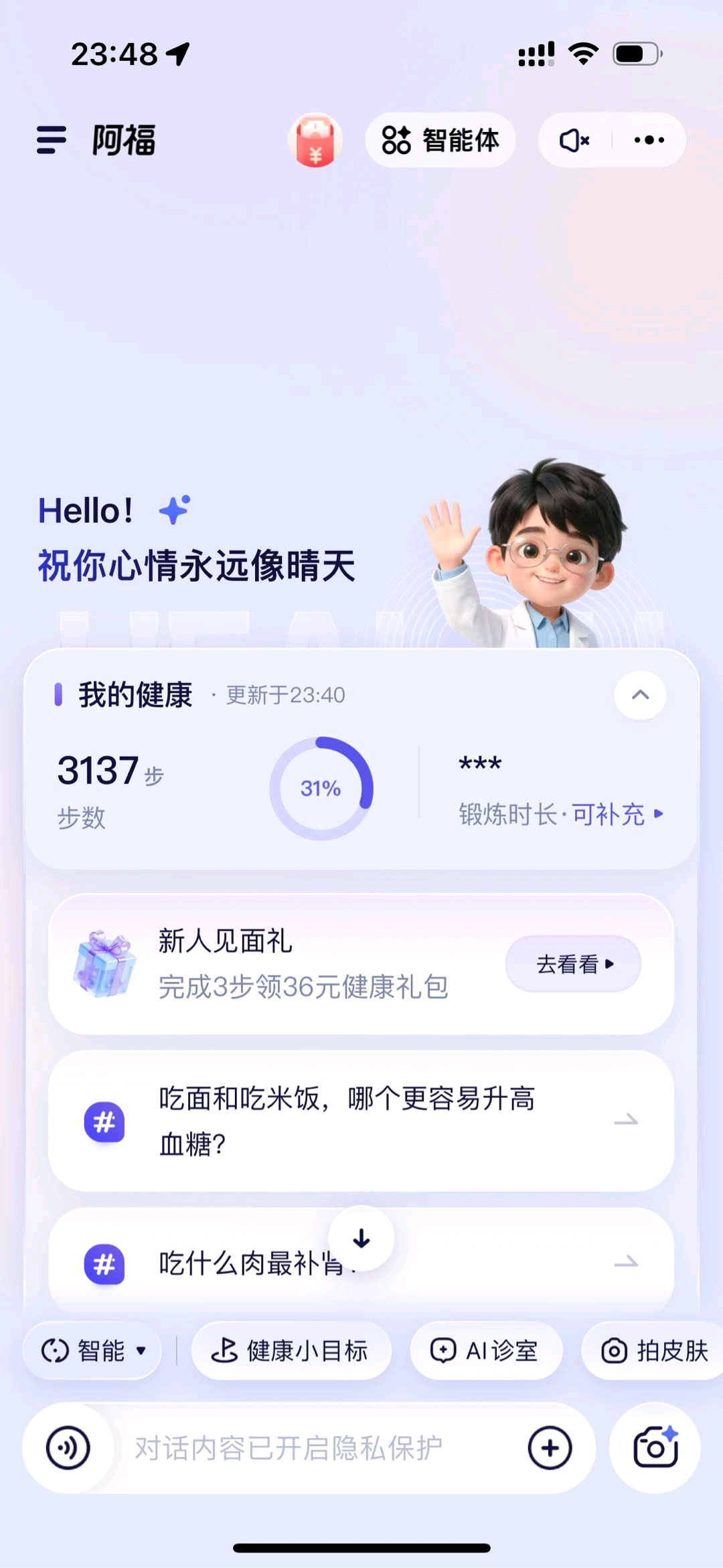
Task: Open the 去看看 newcomer gift button
Action: pos(572,964)
